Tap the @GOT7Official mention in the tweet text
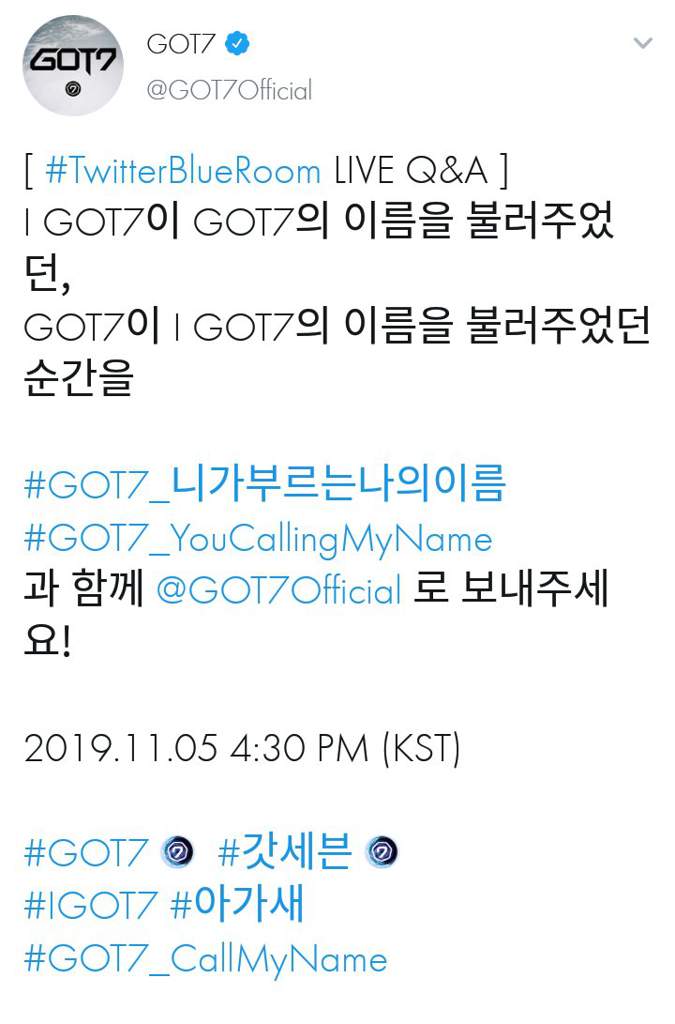The image size is (675, 1024). pos(279,590)
